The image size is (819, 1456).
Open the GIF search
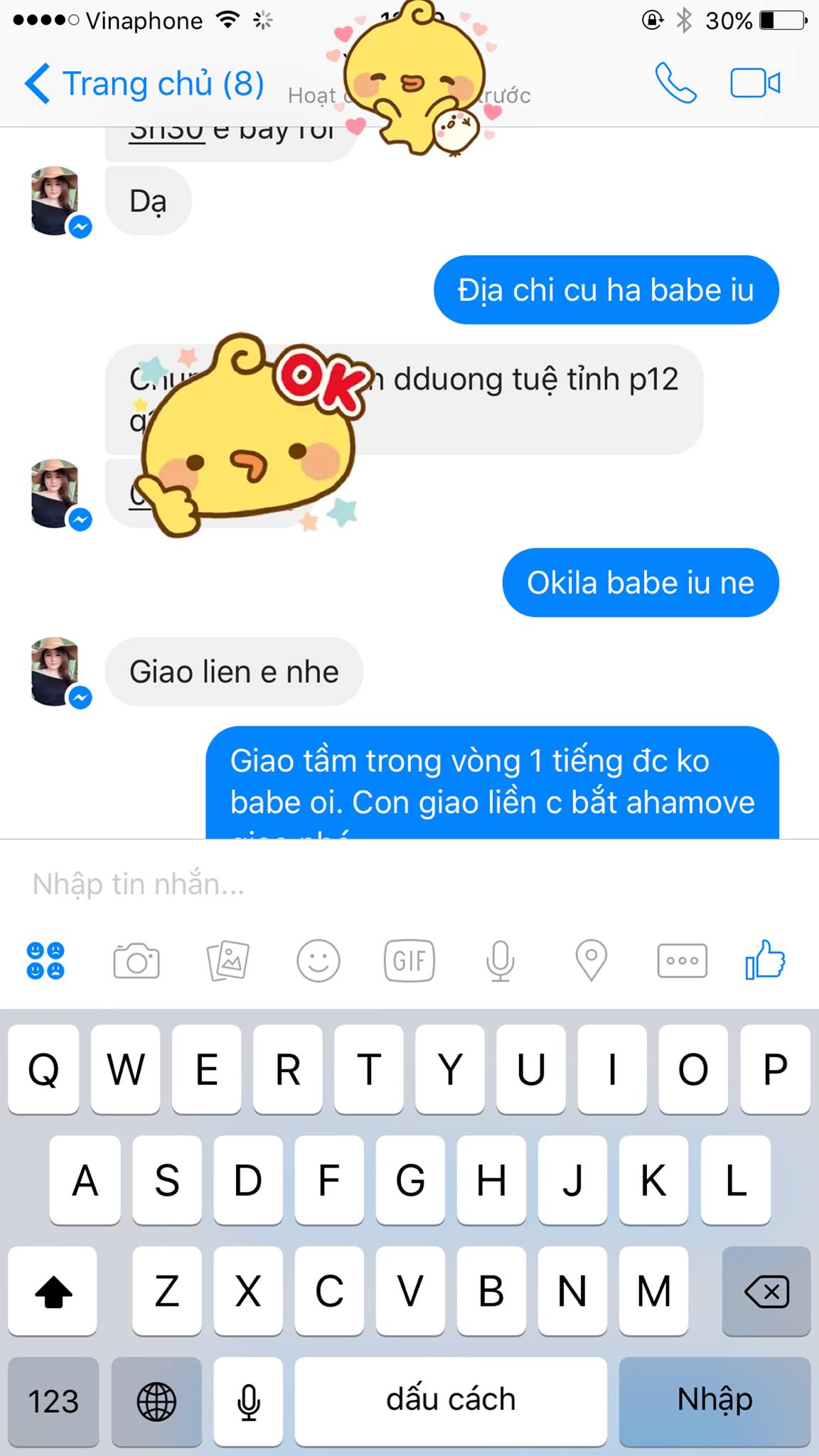tap(409, 960)
